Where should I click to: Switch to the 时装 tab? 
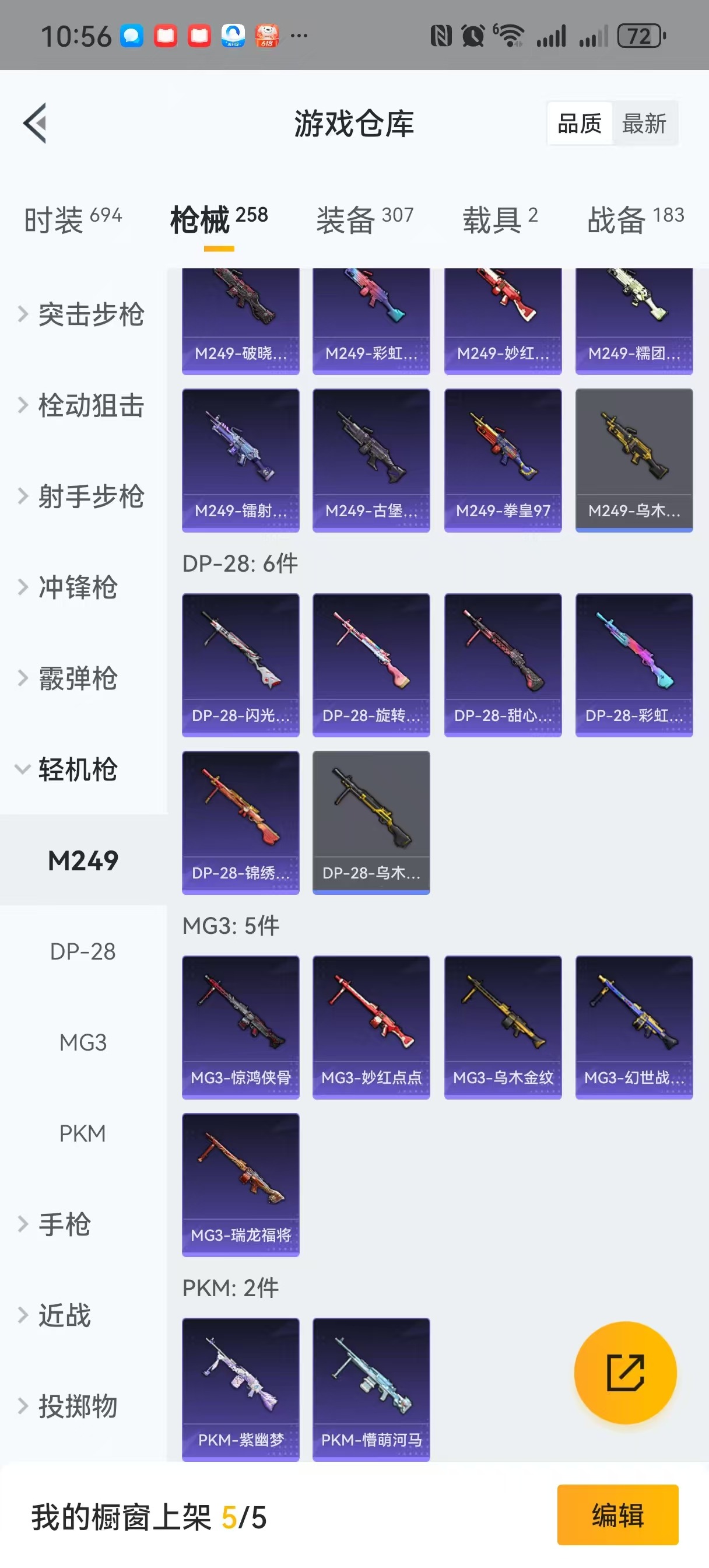pyautogui.click(x=72, y=219)
